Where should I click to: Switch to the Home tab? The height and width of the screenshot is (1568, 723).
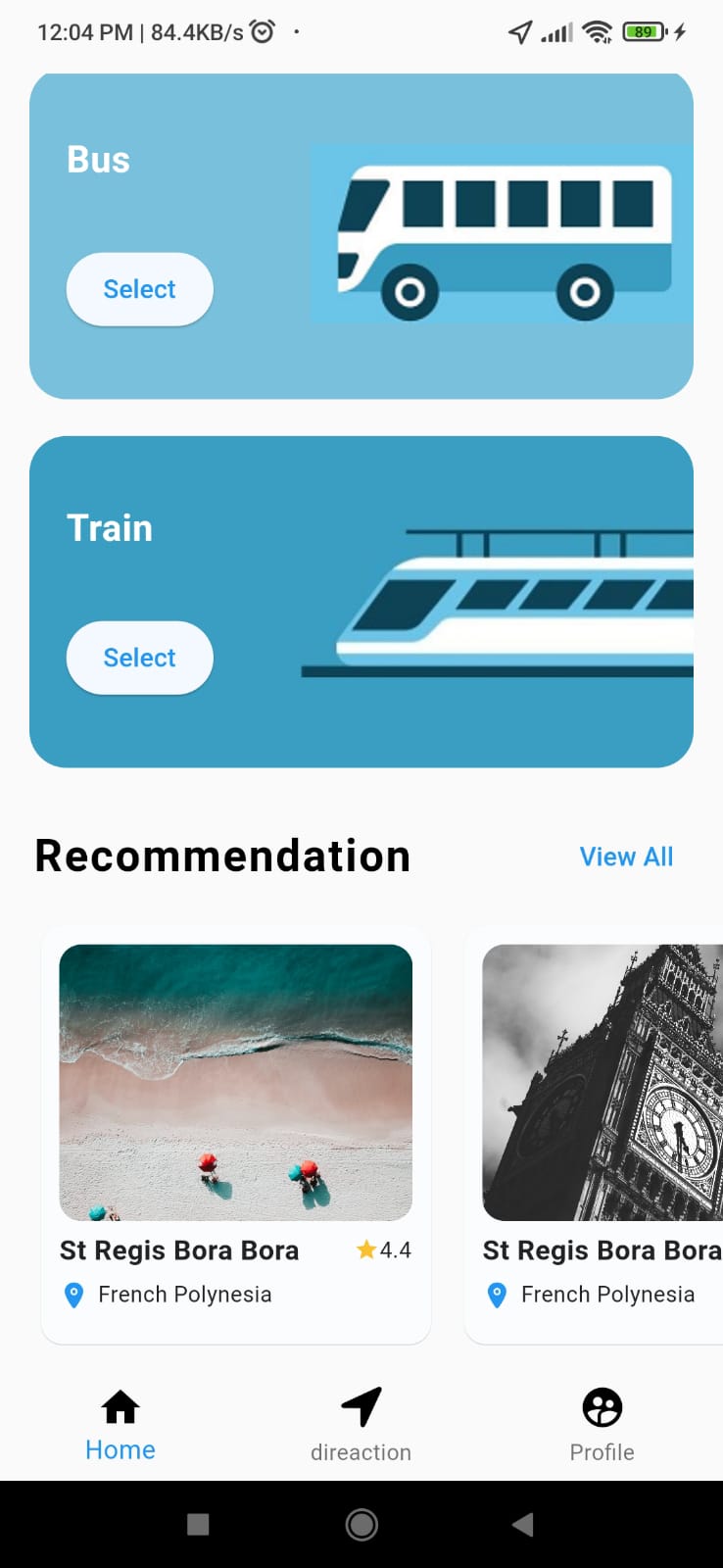[120, 1426]
